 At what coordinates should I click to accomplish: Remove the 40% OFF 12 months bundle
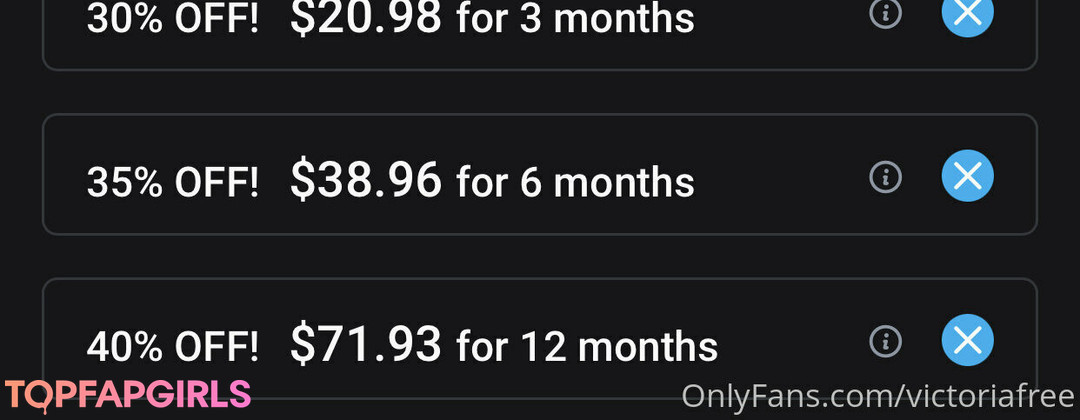pyautogui.click(x=967, y=340)
